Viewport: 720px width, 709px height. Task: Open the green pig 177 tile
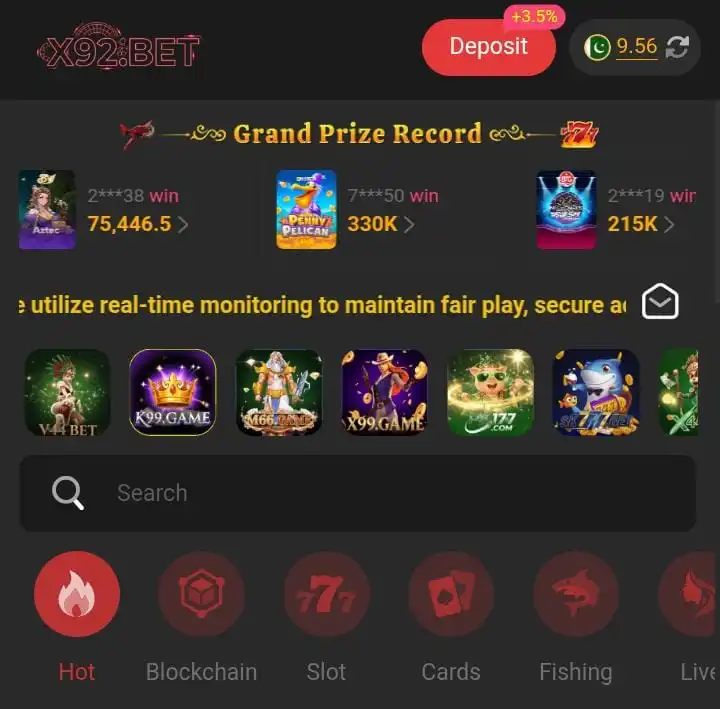click(x=491, y=392)
